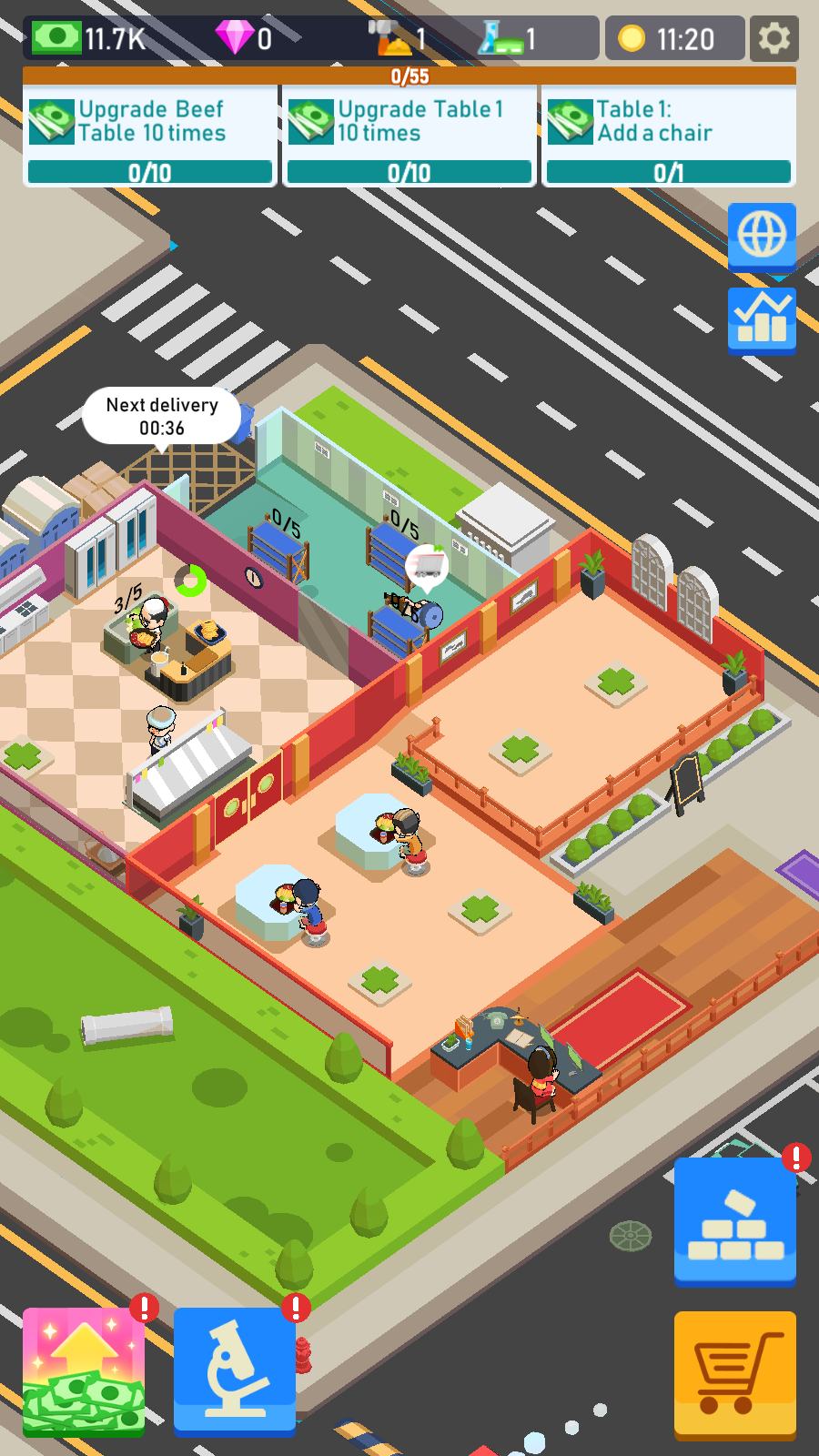Open the world map globe button
This screenshot has height=1456, width=819.
click(762, 236)
